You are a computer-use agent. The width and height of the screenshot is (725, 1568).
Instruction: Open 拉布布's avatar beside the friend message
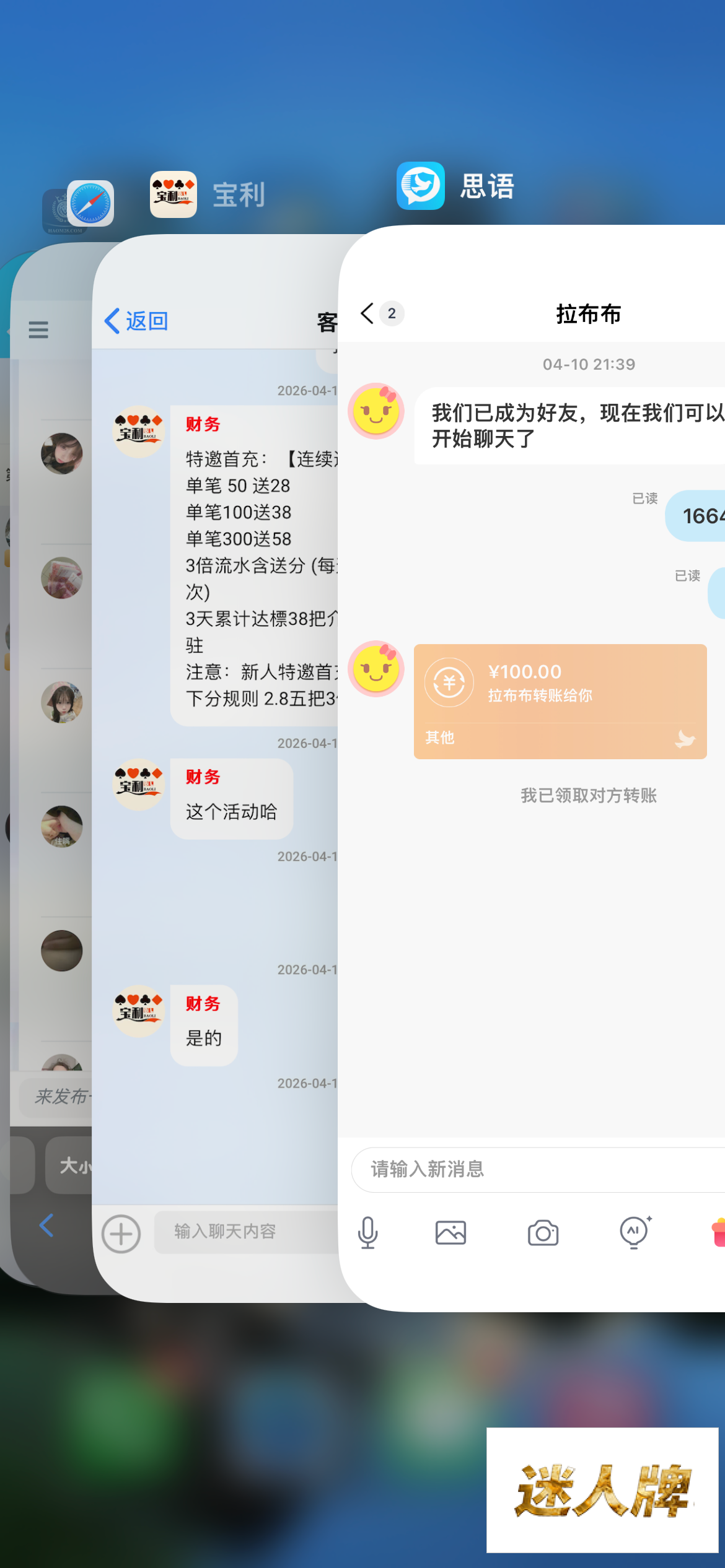(376, 411)
